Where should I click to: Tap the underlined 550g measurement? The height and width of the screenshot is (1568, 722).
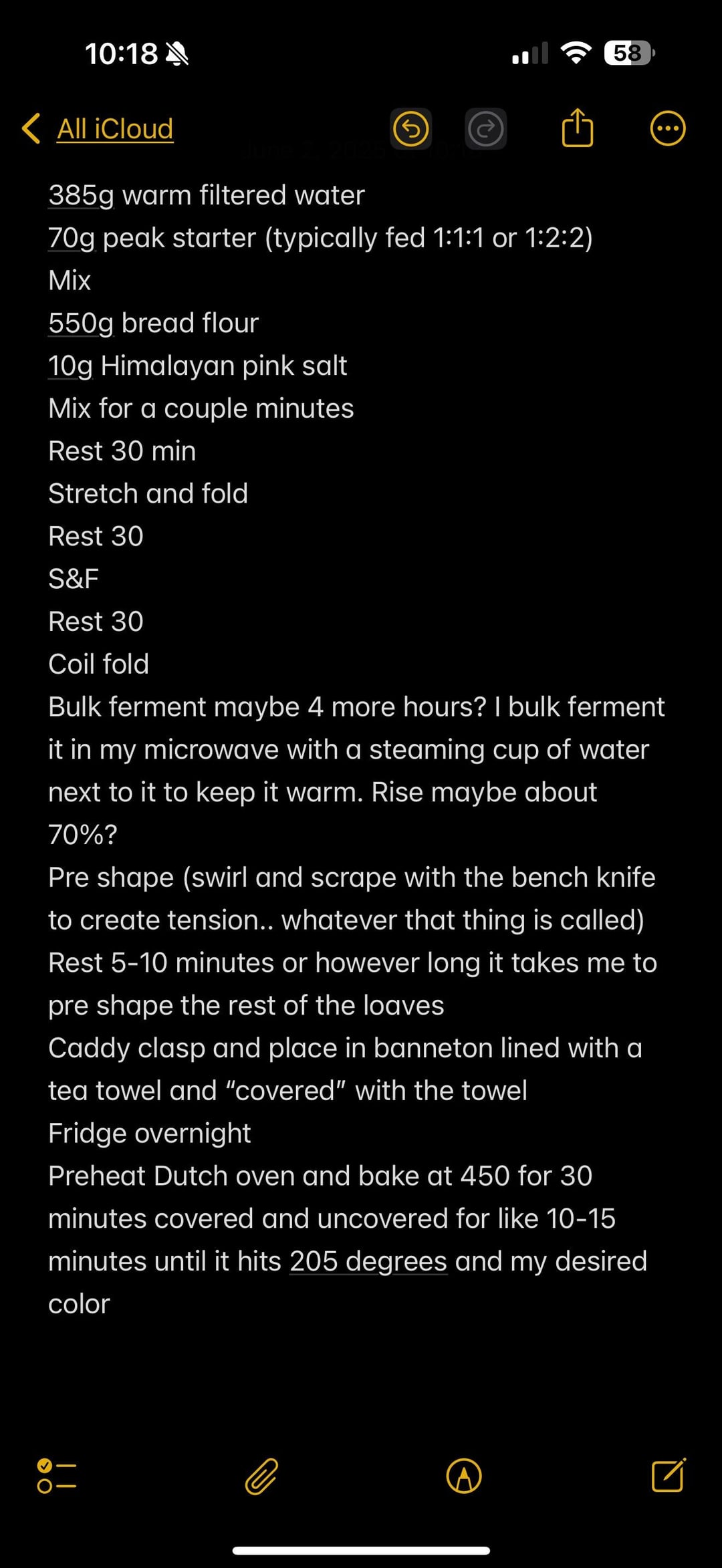[81, 323]
